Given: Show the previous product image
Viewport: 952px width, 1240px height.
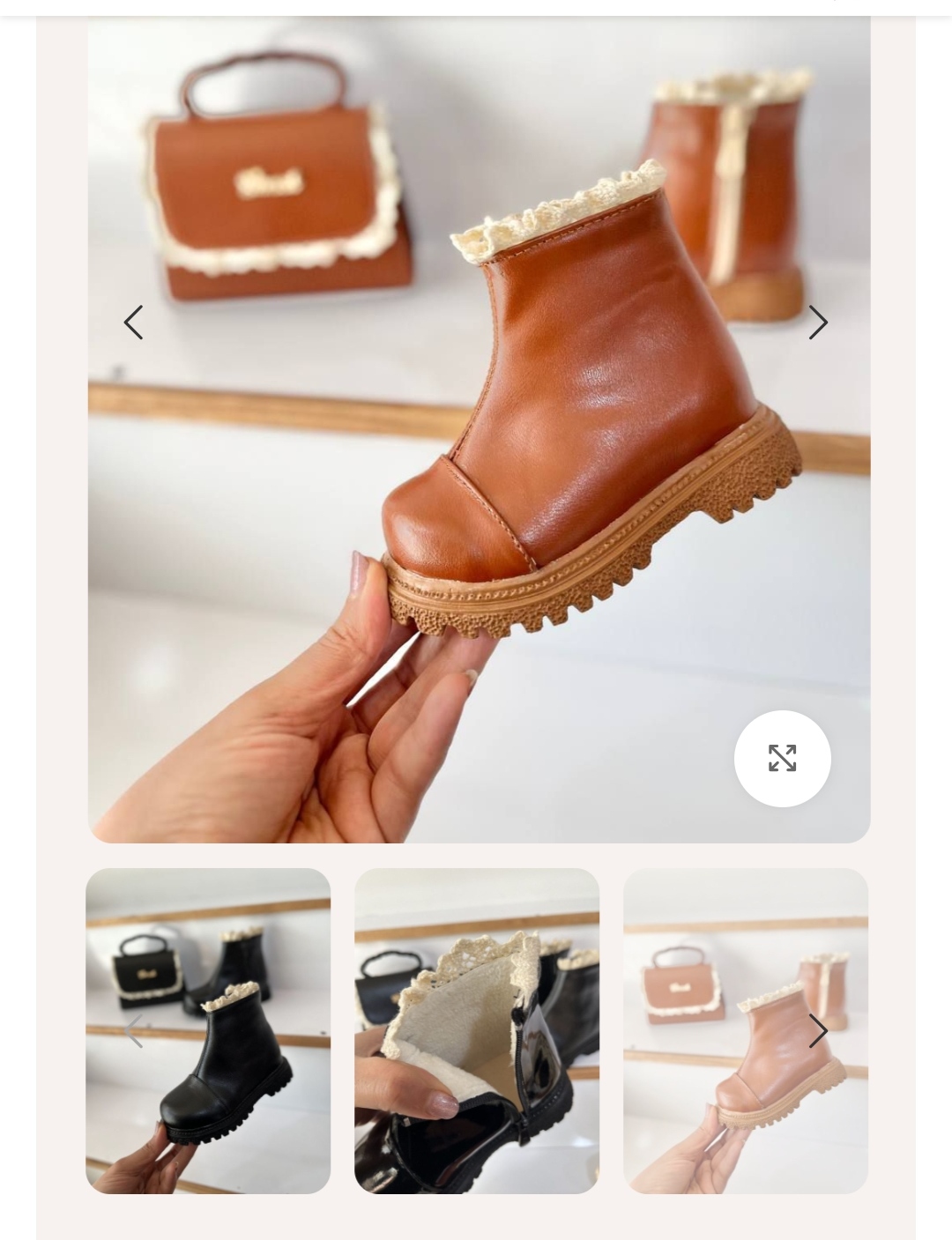Looking at the screenshot, I should [133, 323].
